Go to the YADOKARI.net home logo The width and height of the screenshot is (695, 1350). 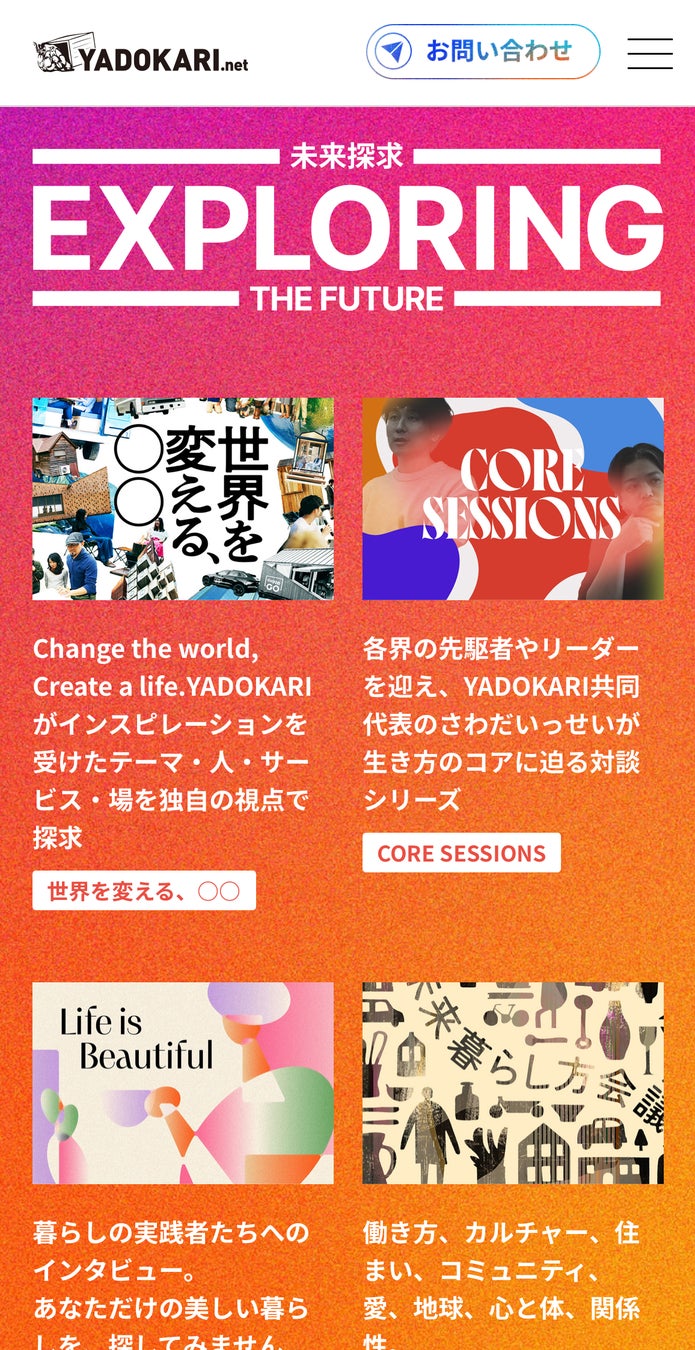coord(141,56)
